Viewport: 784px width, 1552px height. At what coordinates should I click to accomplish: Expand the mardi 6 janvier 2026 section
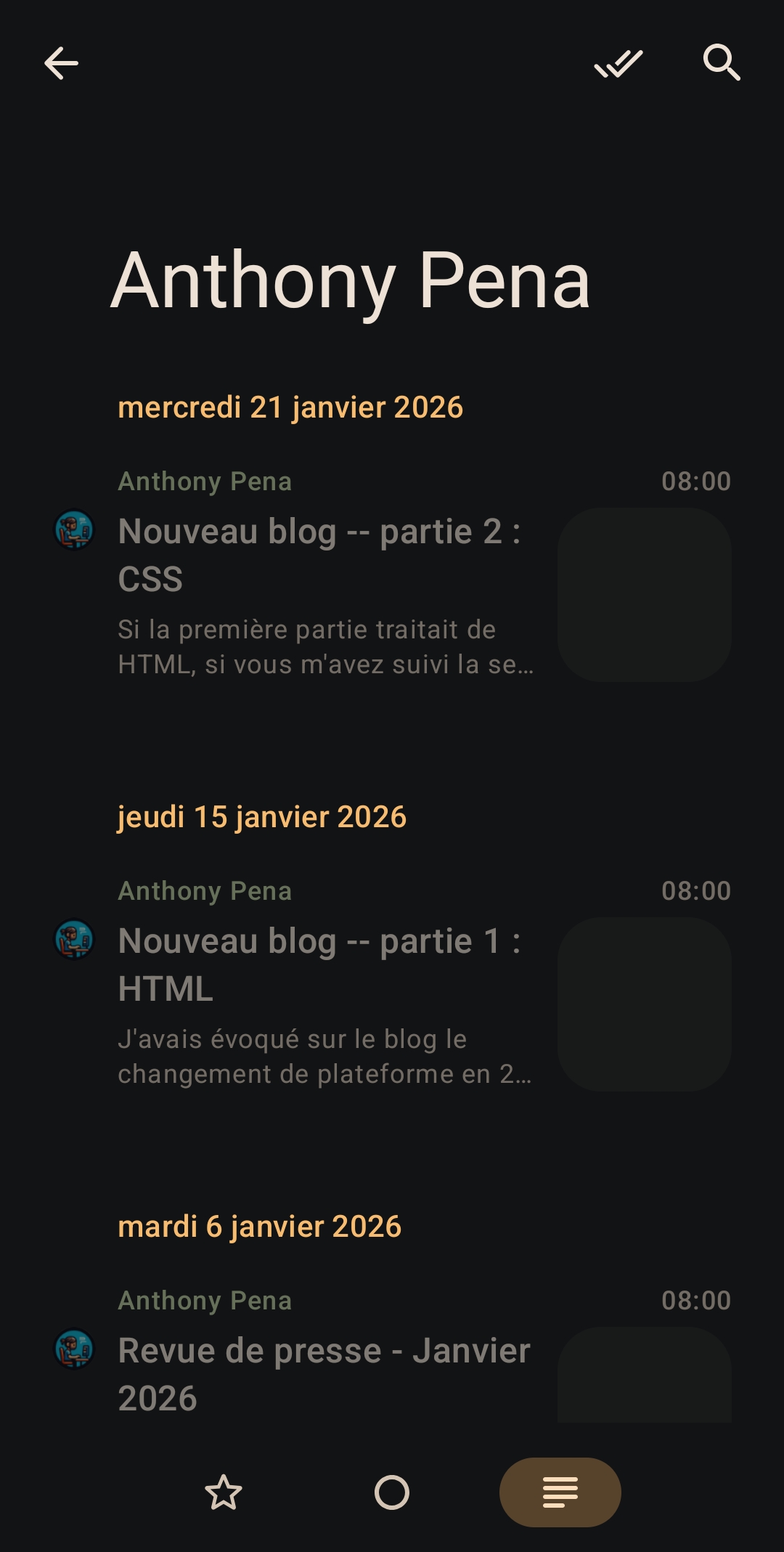pyautogui.click(x=260, y=1226)
